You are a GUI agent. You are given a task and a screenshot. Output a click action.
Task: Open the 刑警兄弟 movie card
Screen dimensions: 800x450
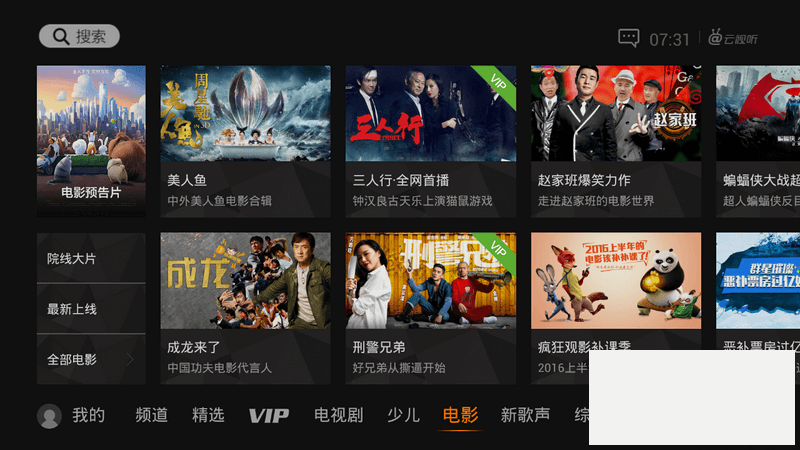click(x=430, y=308)
